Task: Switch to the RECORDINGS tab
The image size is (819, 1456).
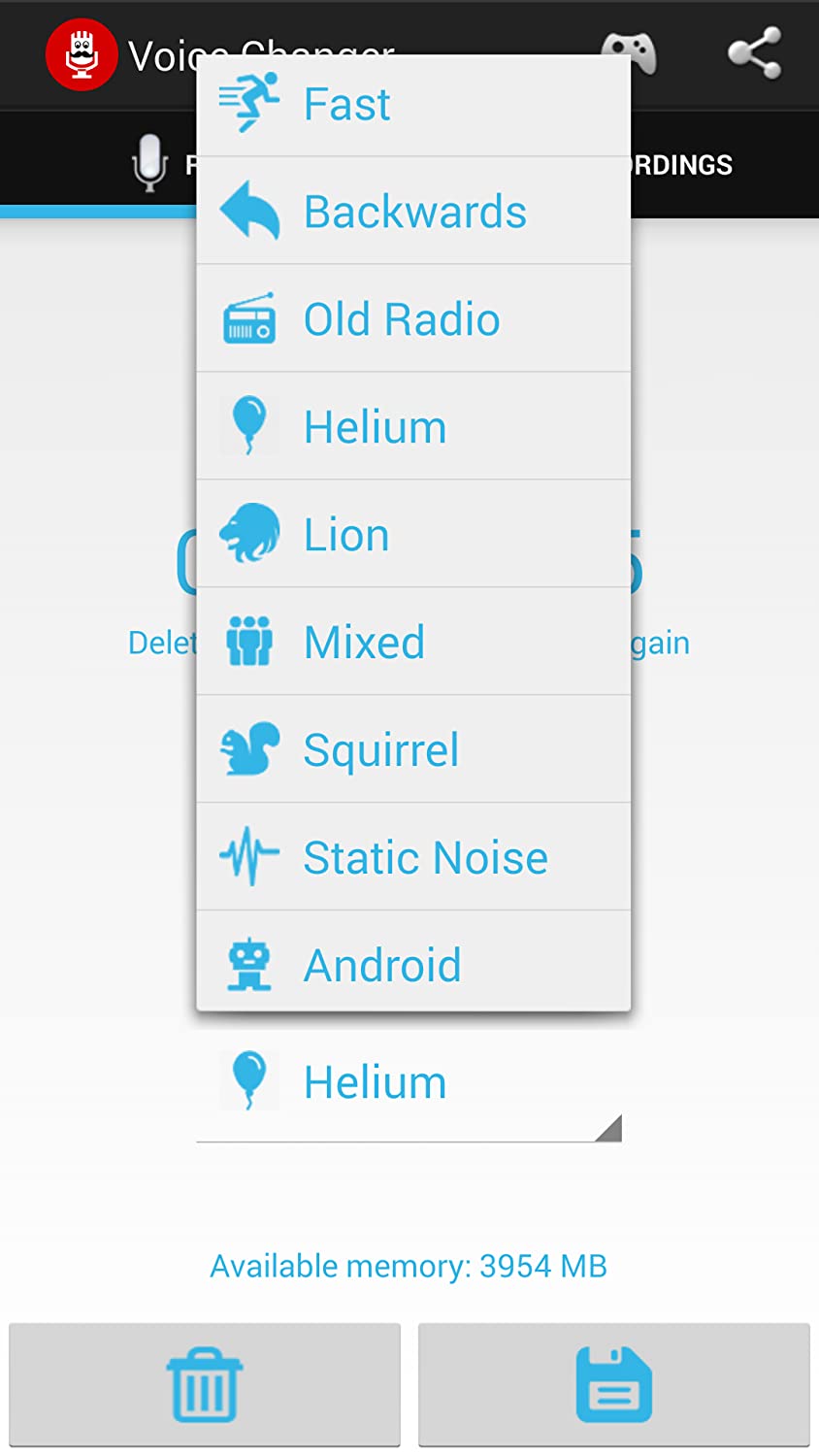Action: coord(679,165)
